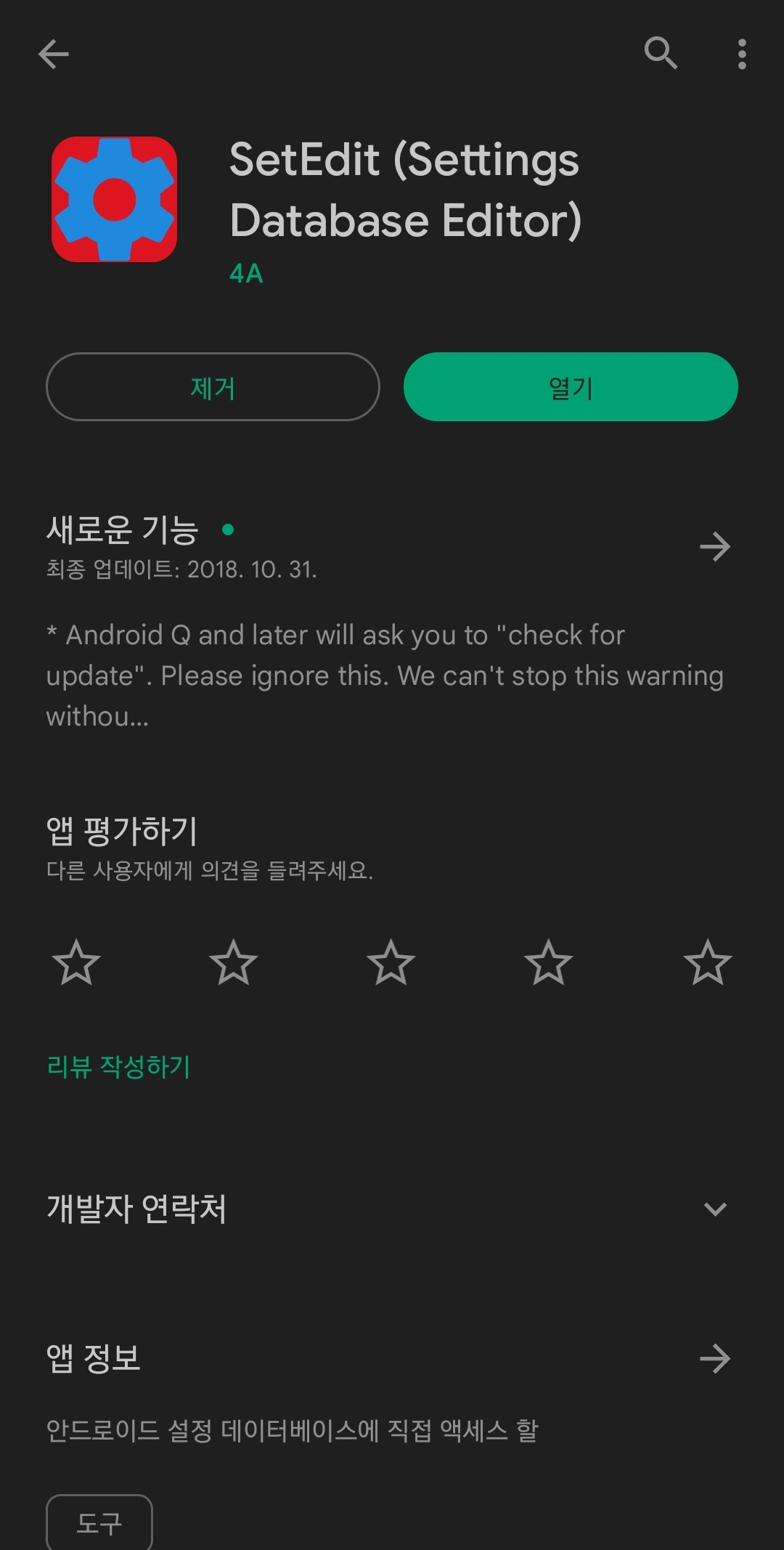Collapse developer contact using the chevron
784x1550 pixels.
tap(714, 1207)
